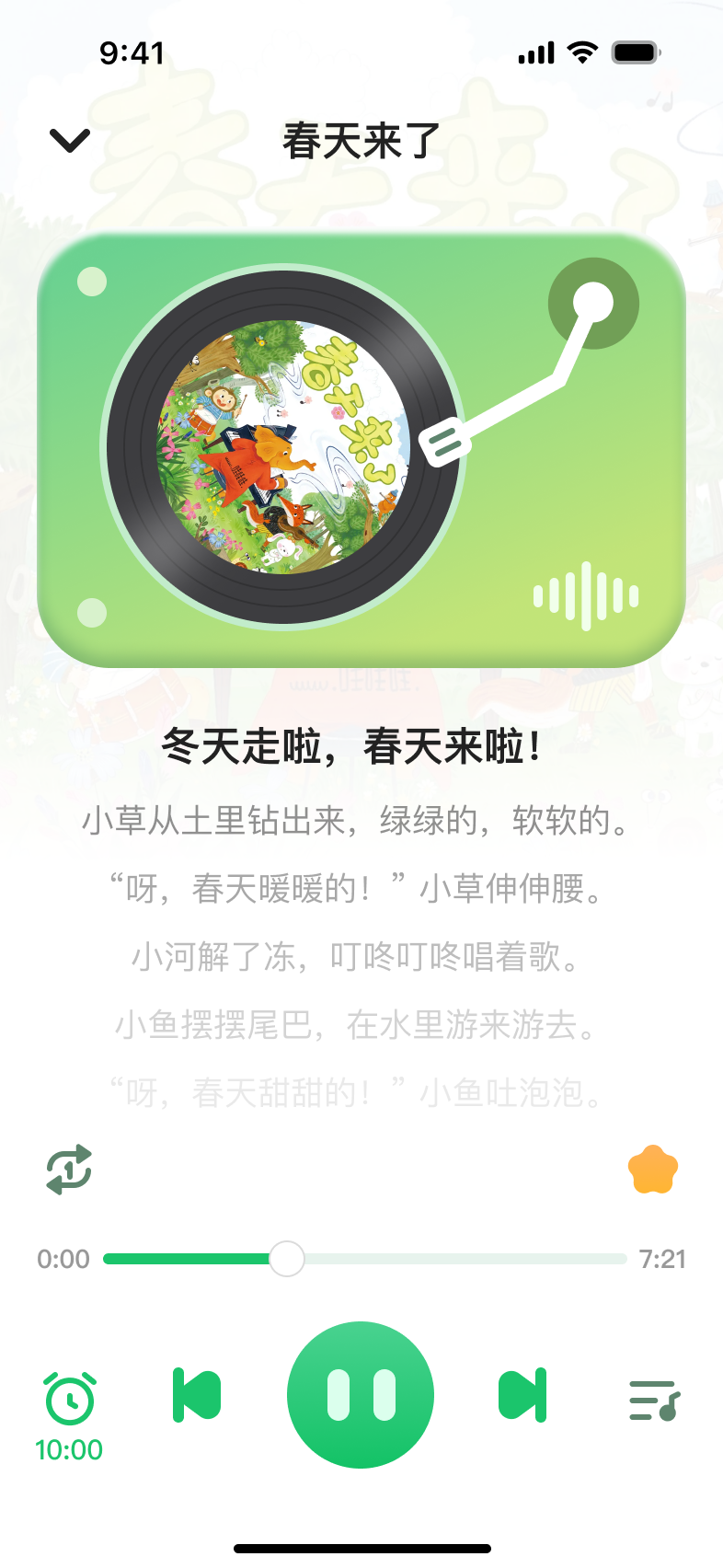Screen dimensions: 723x1568
Task: Tap the 春天来了 song title
Action: tap(361, 136)
